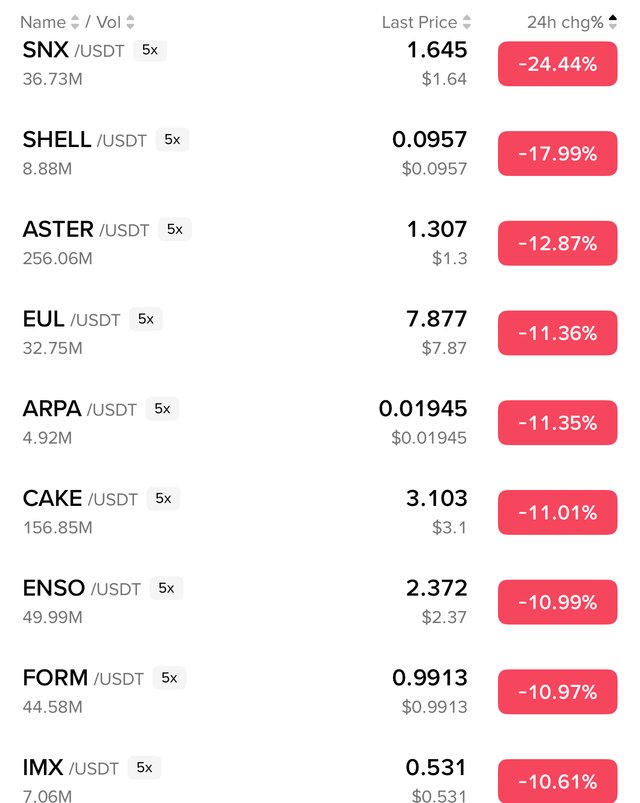640x803 pixels.
Task: Sort the list by Vol
Action: [x=115, y=22]
